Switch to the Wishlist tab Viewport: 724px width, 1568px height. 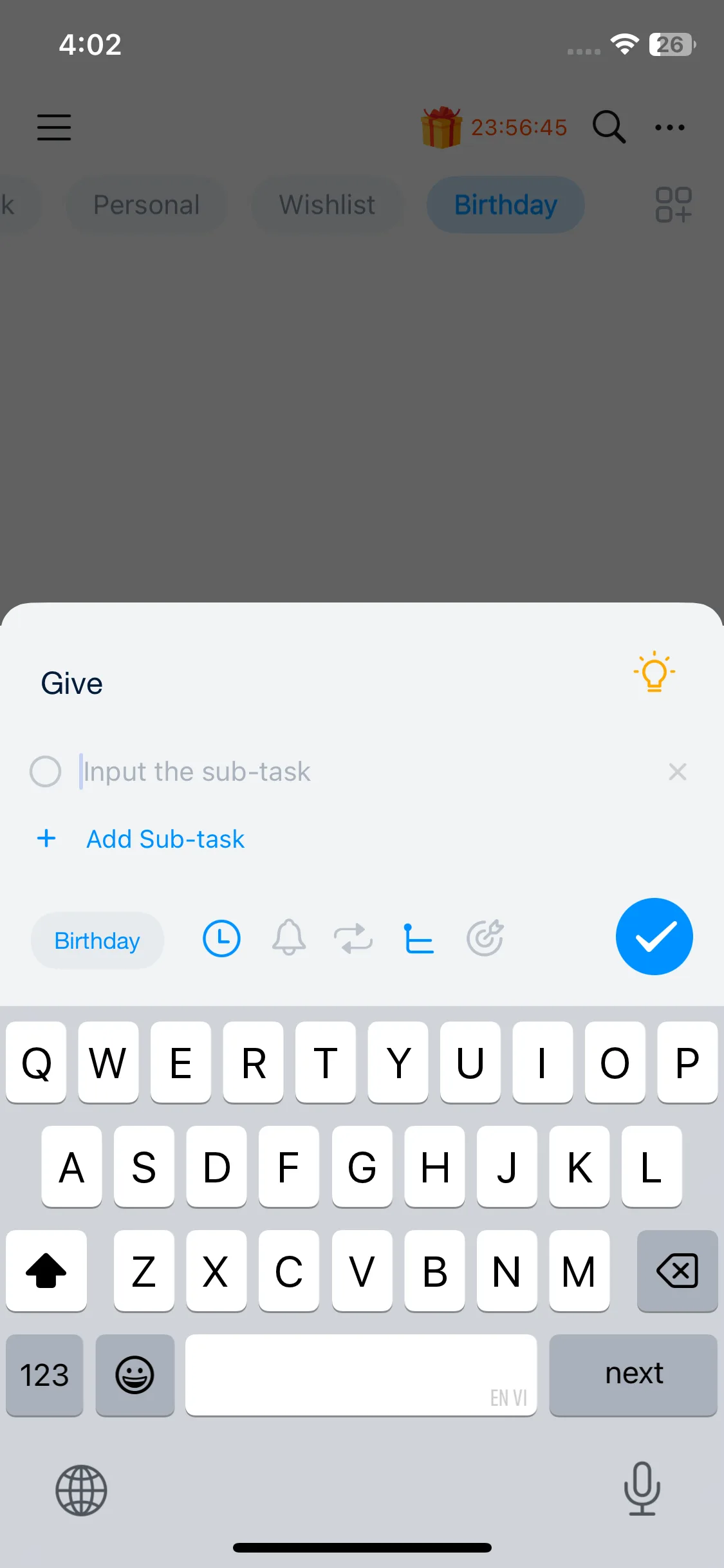[x=327, y=205]
